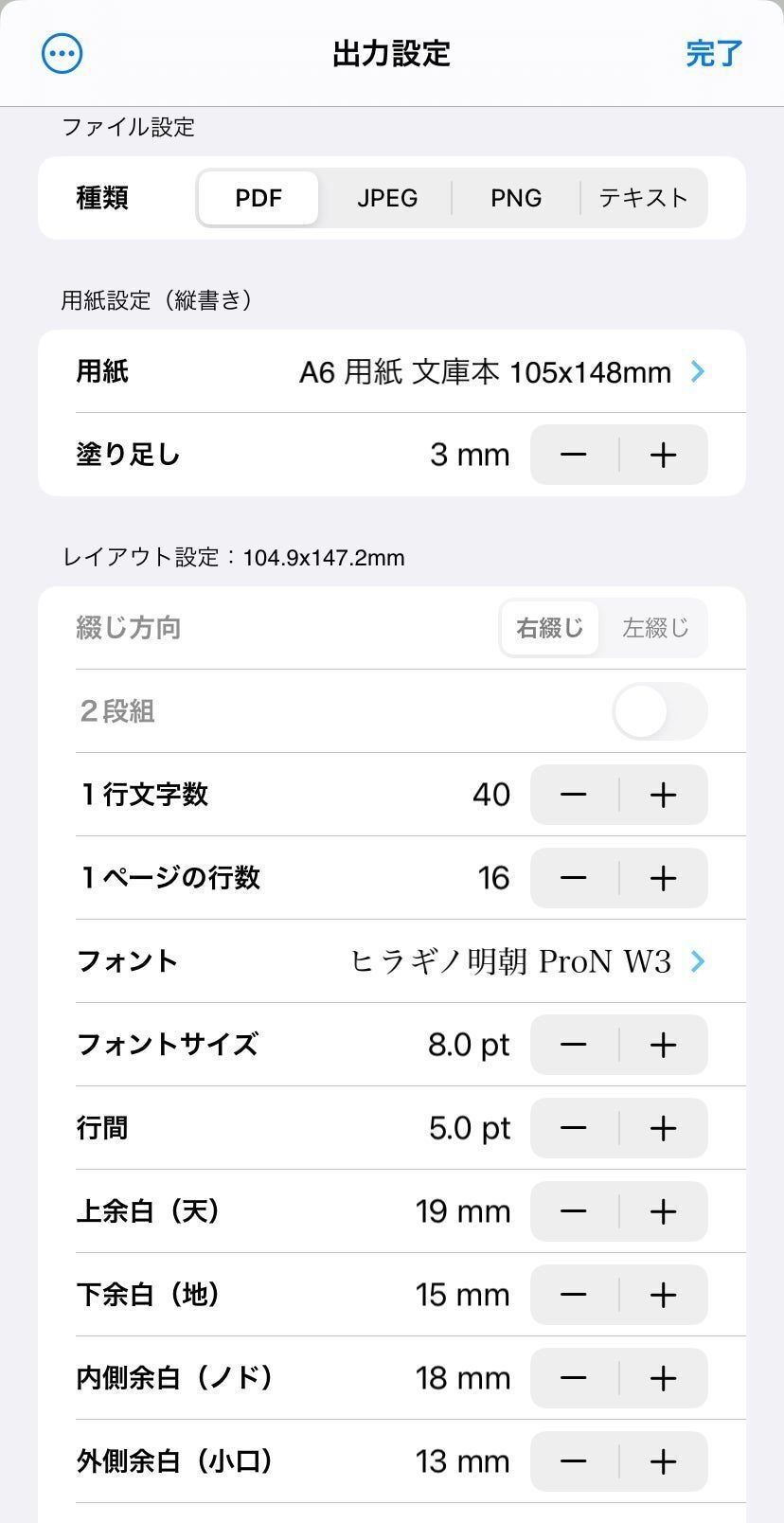Choose テキスト file type
Screen dimensions: 784x1523
click(x=643, y=198)
